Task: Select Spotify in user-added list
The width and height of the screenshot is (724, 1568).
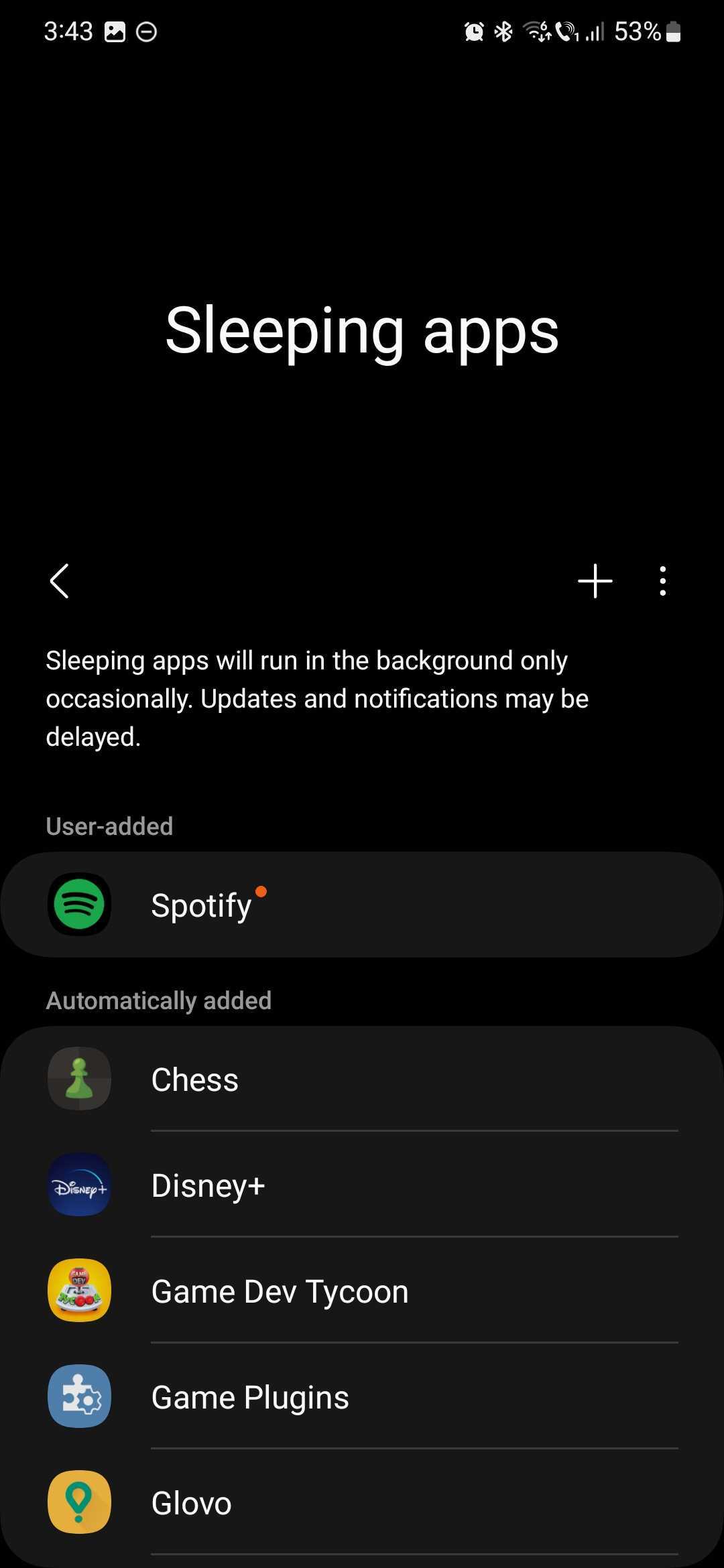Action: (x=362, y=905)
